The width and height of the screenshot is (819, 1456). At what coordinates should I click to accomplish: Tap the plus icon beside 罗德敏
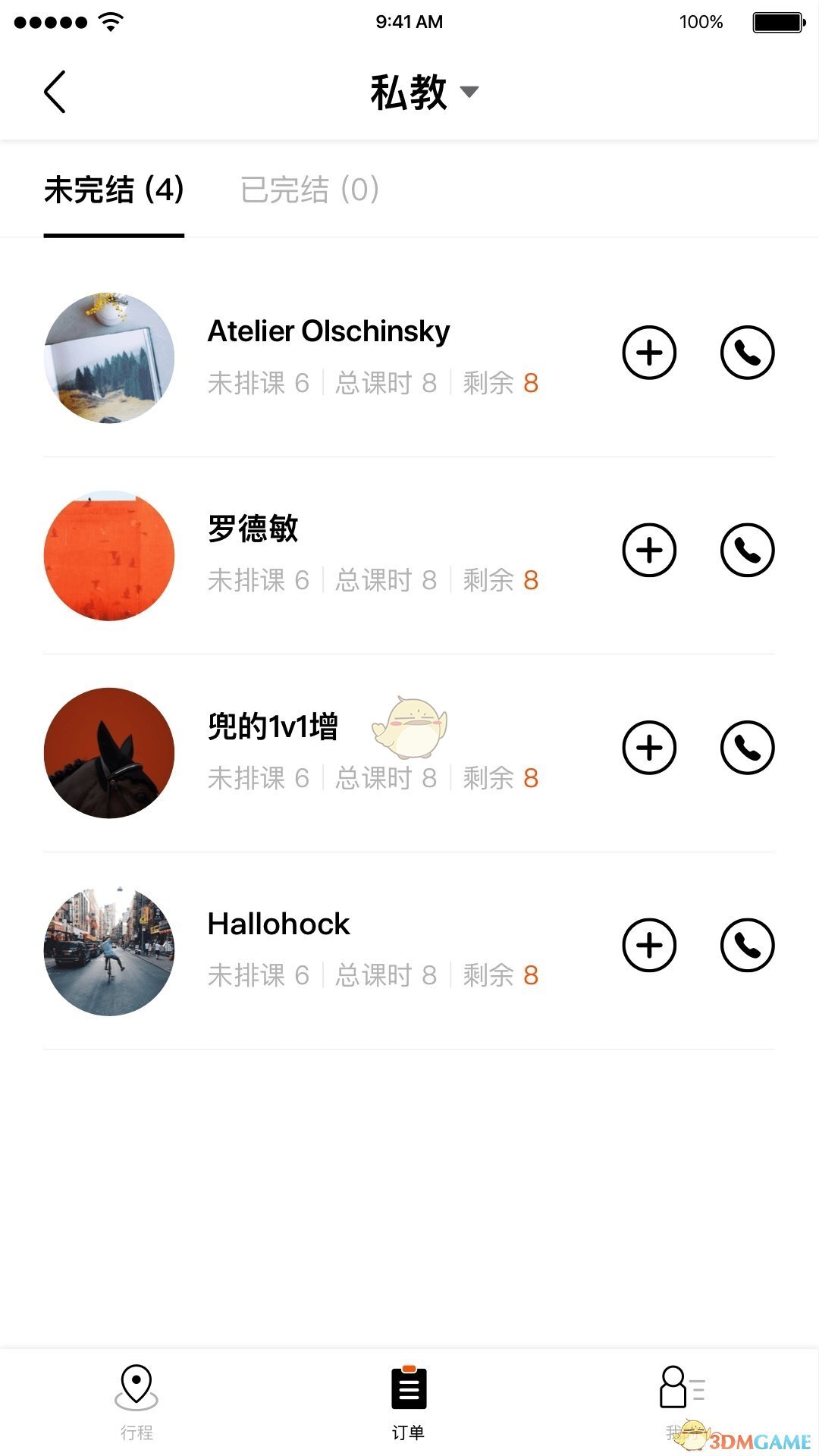(x=650, y=552)
